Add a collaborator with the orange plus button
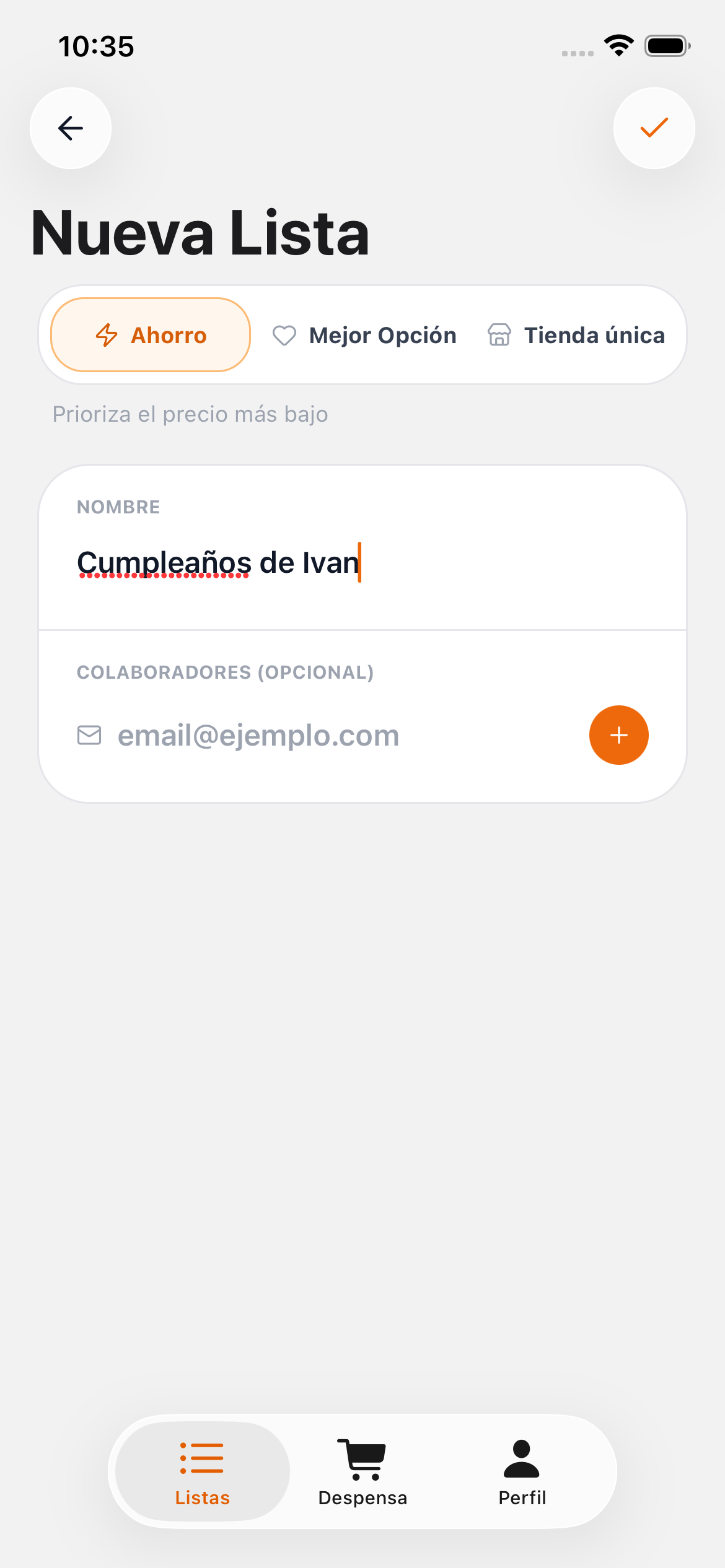This screenshot has height=1568, width=725. click(618, 735)
